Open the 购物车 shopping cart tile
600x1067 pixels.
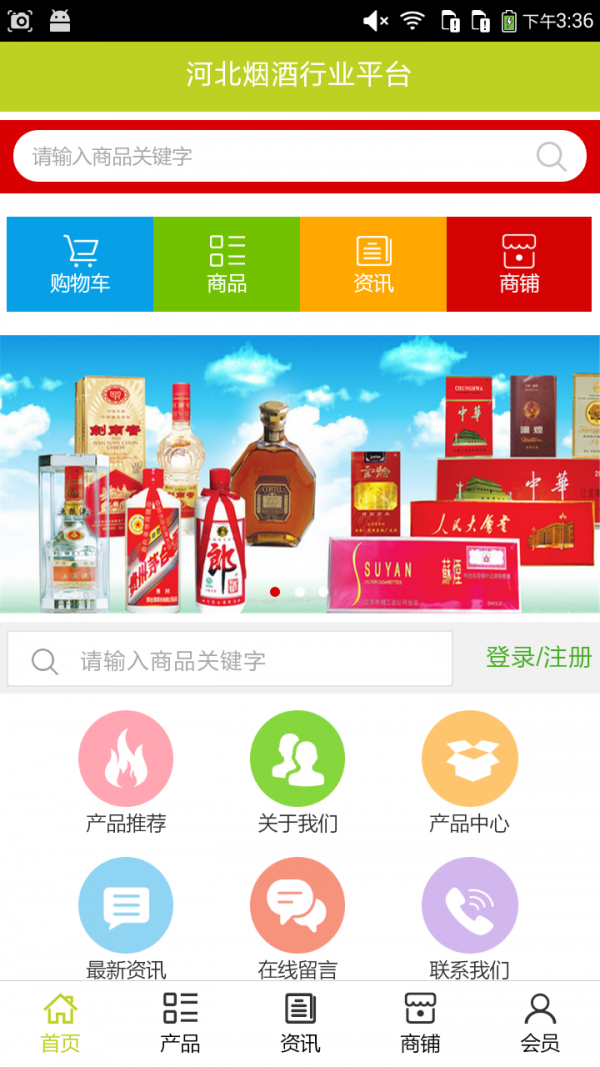pyautogui.click(x=80, y=264)
